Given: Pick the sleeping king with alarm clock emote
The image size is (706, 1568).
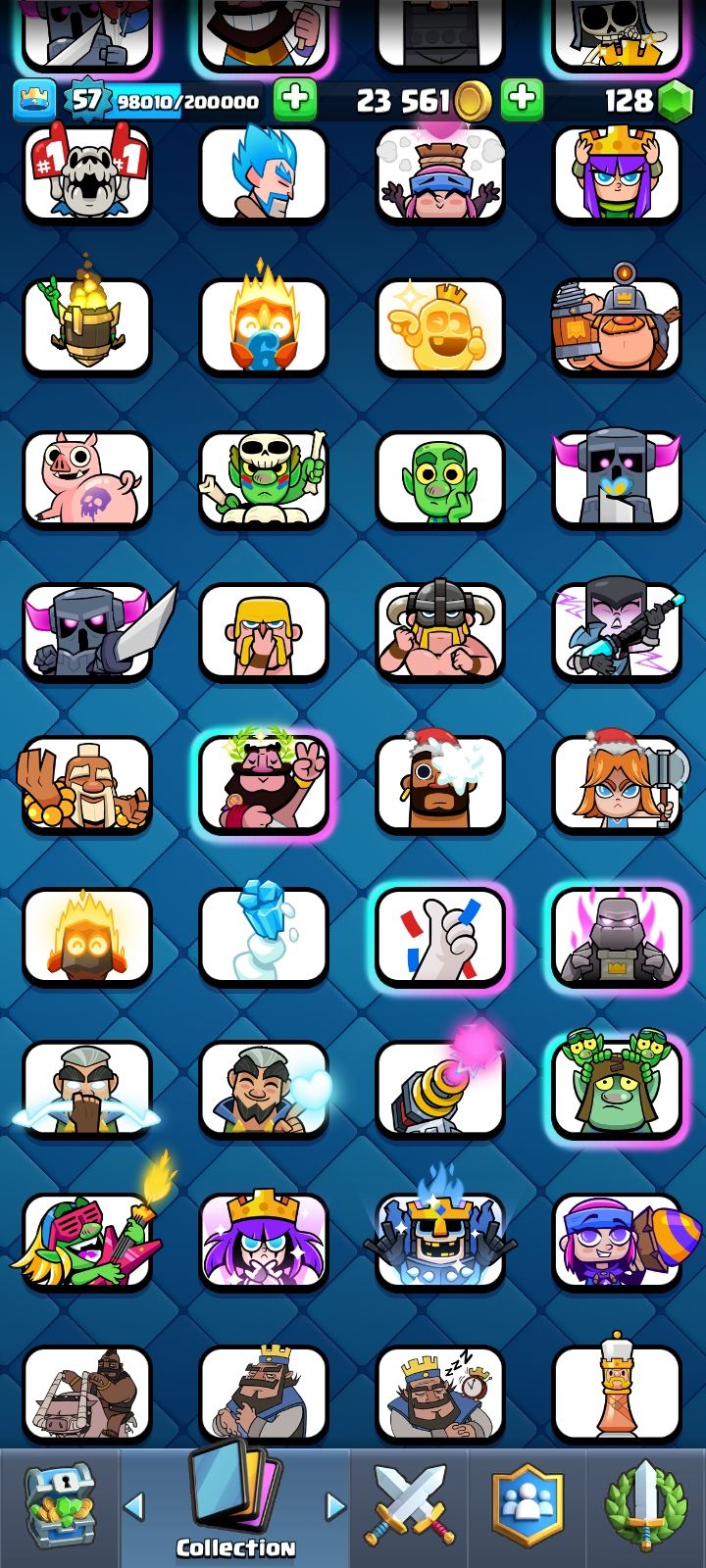Looking at the screenshot, I should [440, 1394].
